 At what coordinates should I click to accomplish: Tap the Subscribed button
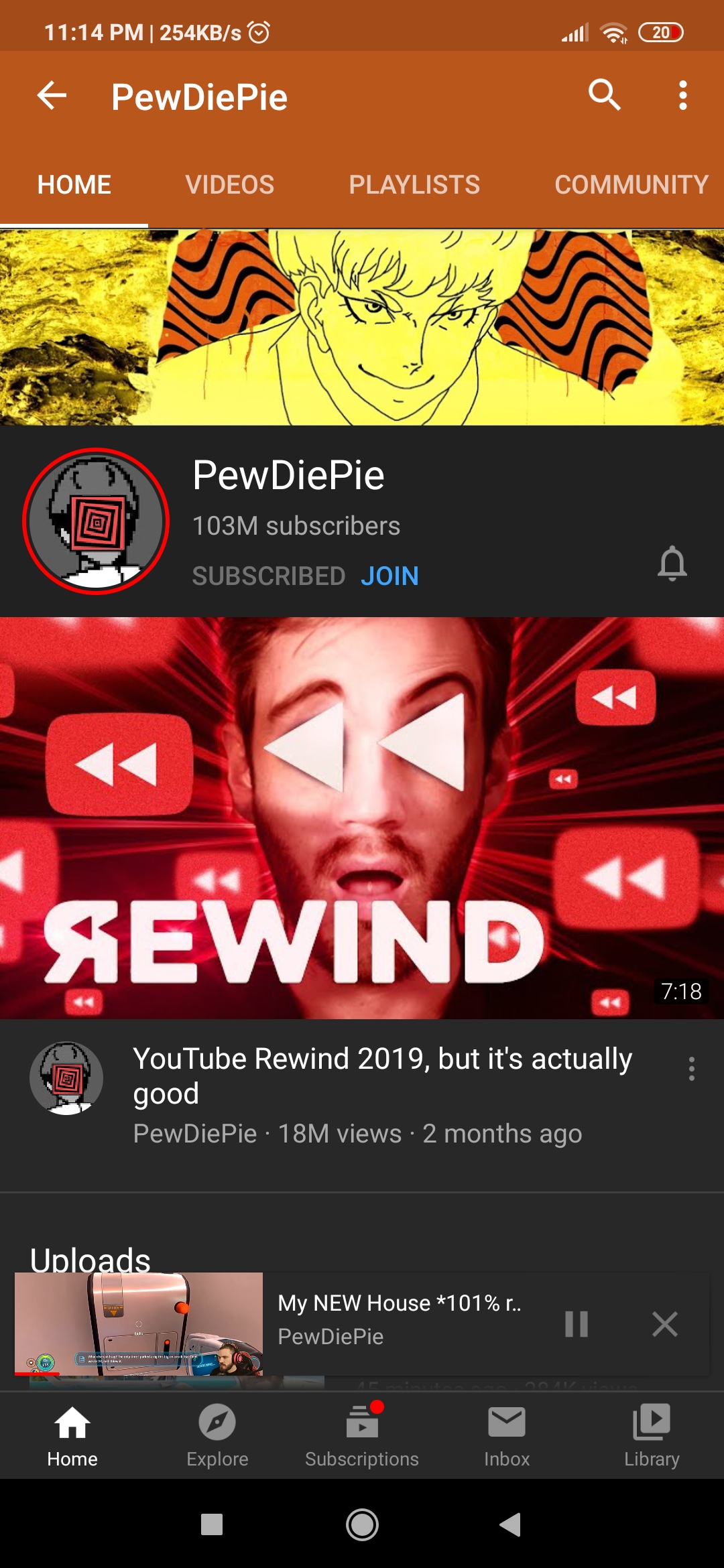tap(268, 576)
